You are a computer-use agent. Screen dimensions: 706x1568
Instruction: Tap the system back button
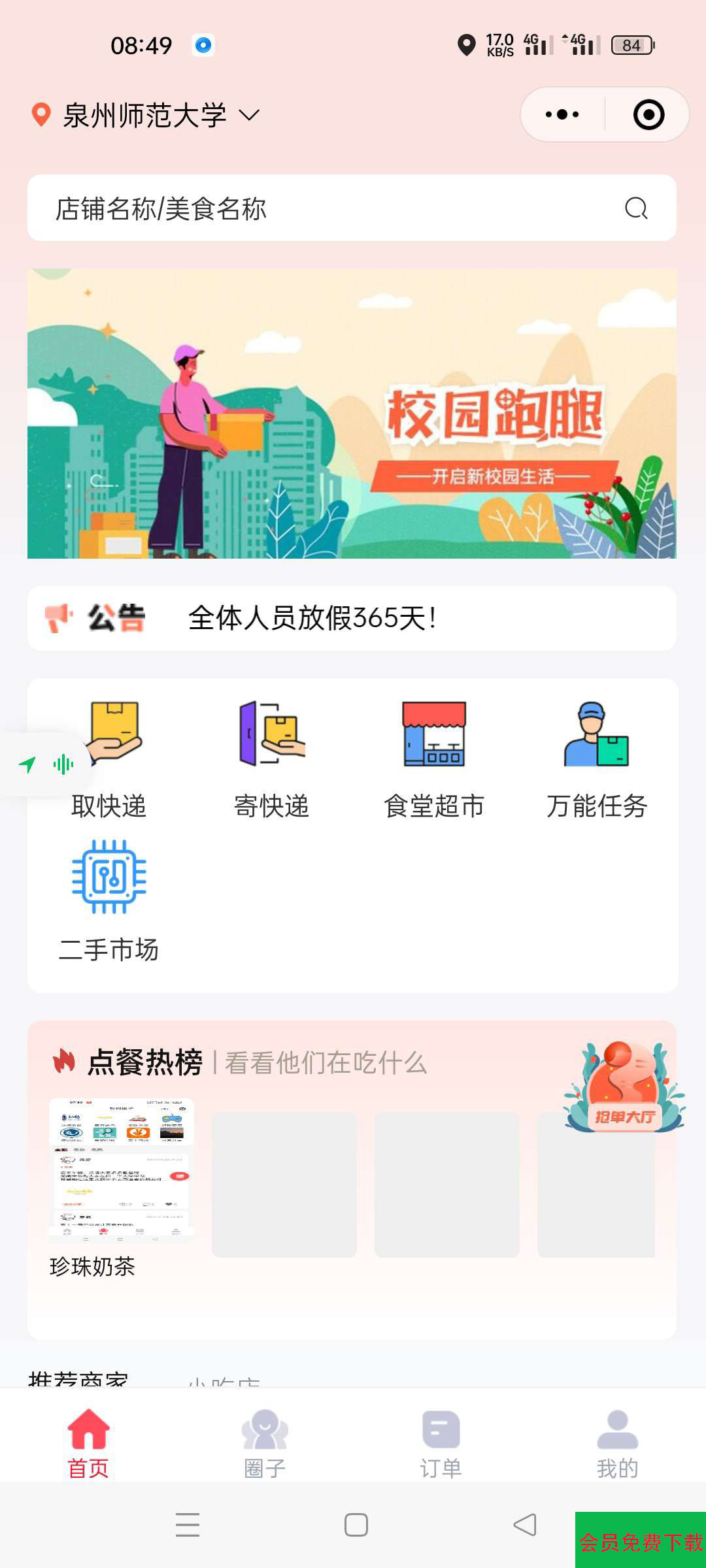(525, 1525)
